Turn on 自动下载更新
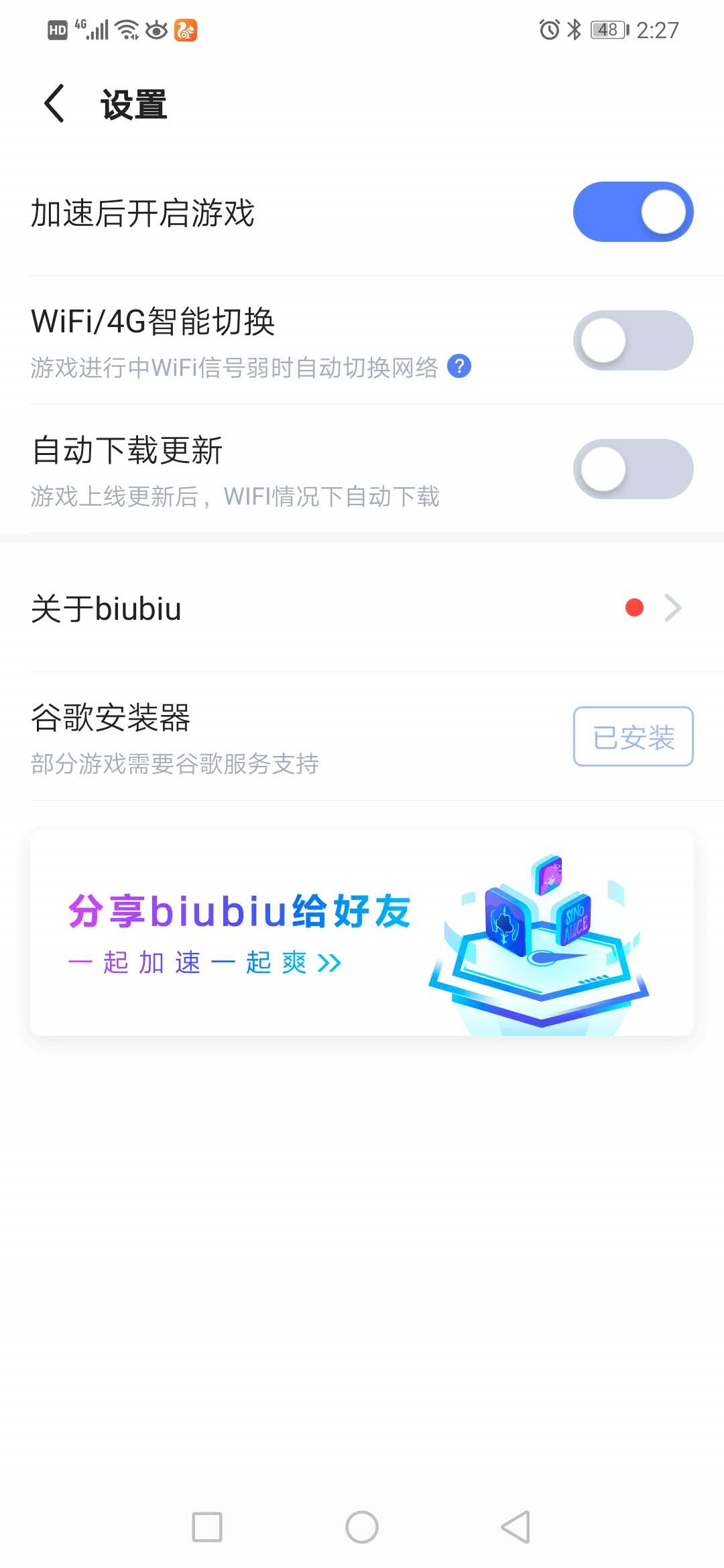Image resolution: width=724 pixels, height=1568 pixels. pos(633,469)
